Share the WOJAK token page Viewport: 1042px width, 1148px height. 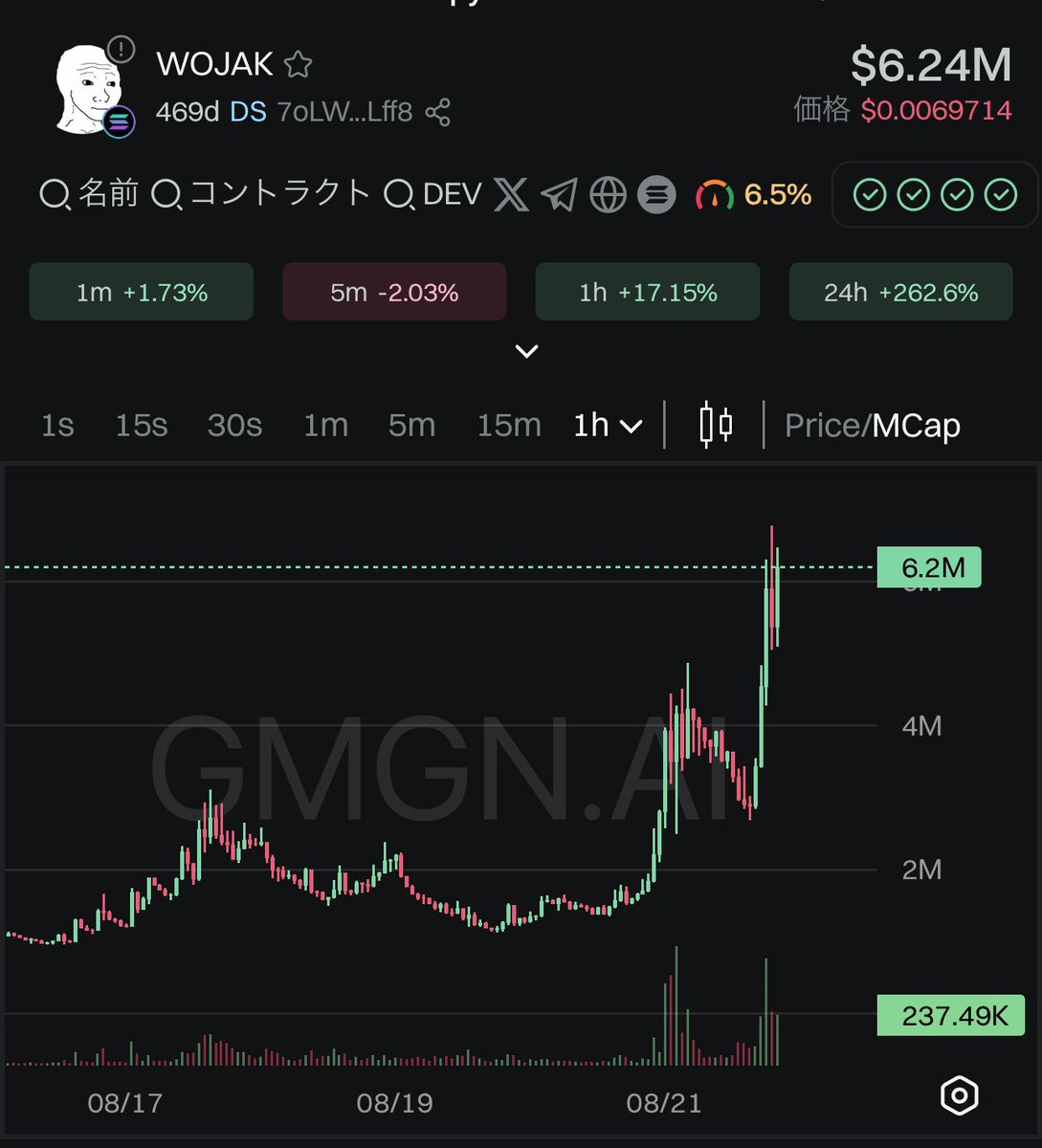point(437,112)
